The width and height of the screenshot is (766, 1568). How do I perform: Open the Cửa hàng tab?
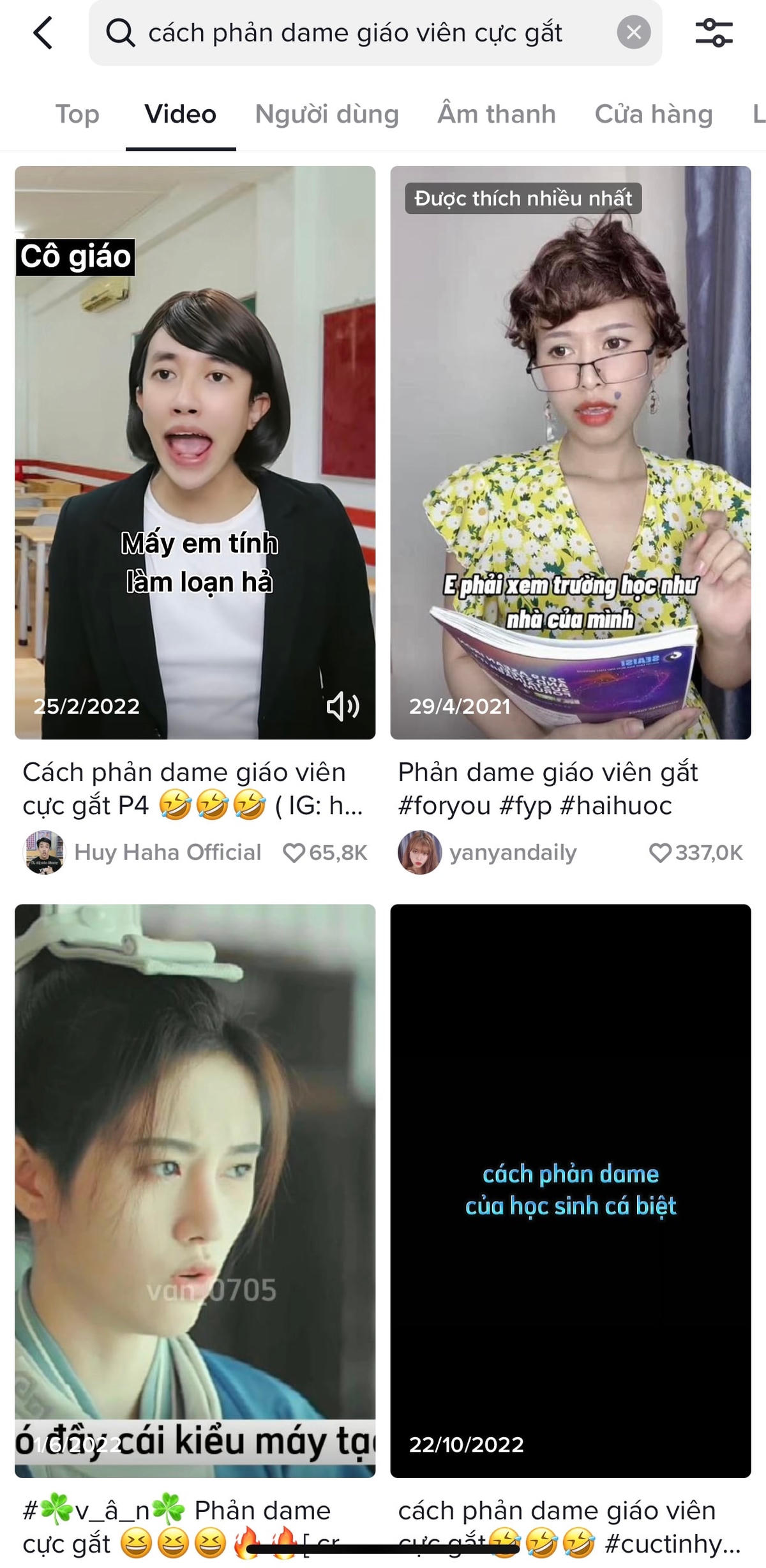click(654, 114)
